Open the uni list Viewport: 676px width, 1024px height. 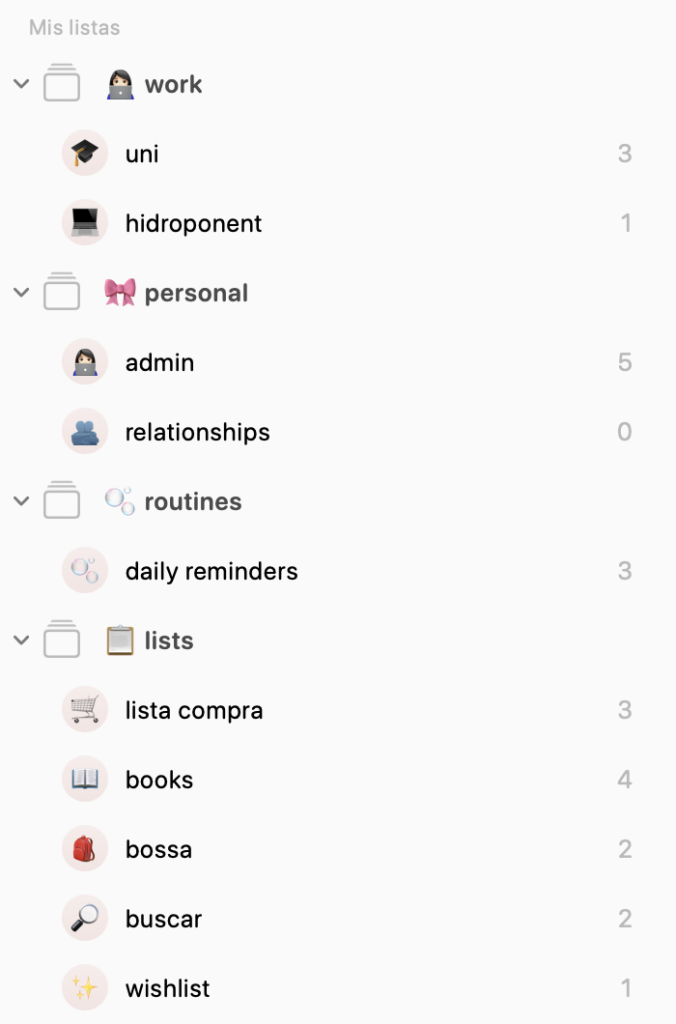click(142, 154)
